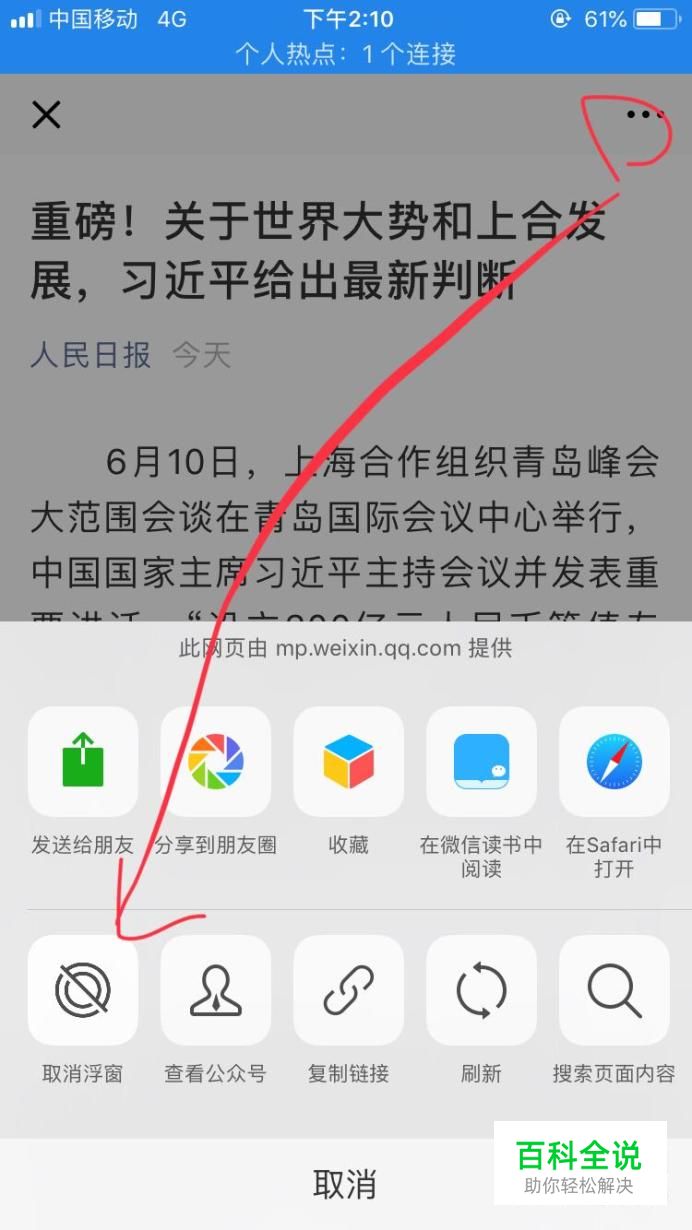The height and width of the screenshot is (1230, 692).
Task: Send the article to a friend
Action: (x=83, y=762)
